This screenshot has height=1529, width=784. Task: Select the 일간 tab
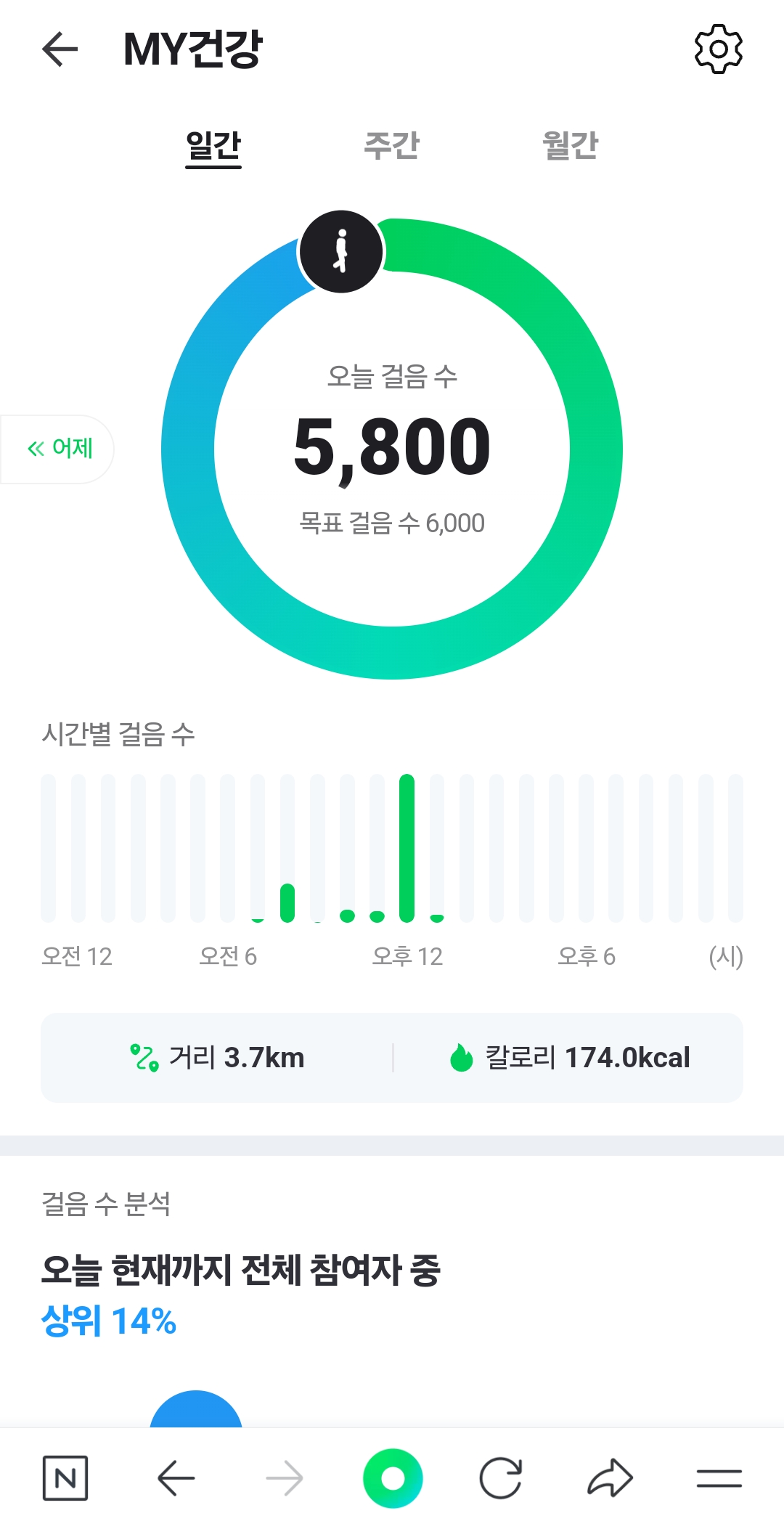tap(213, 146)
